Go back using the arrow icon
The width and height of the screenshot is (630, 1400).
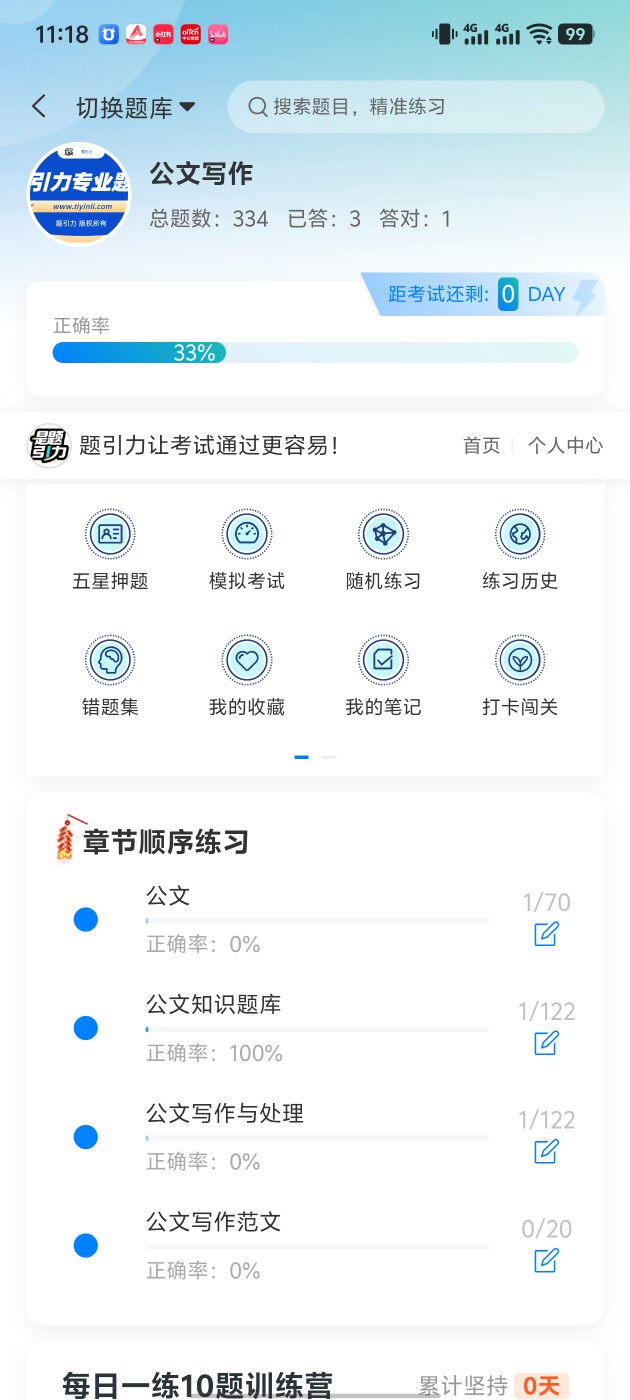(x=39, y=107)
